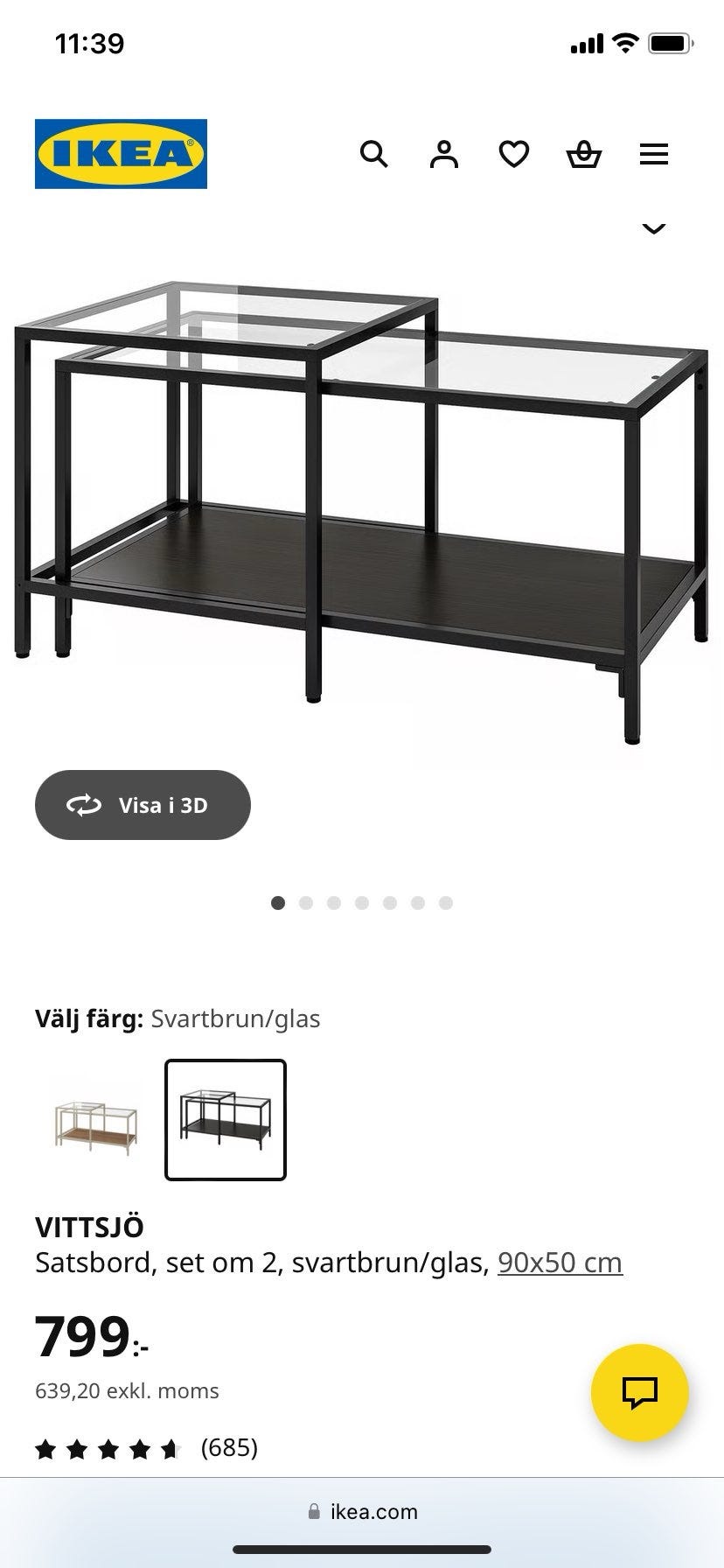
Task: Open the 90x50 cm size link
Action: (x=560, y=1263)
